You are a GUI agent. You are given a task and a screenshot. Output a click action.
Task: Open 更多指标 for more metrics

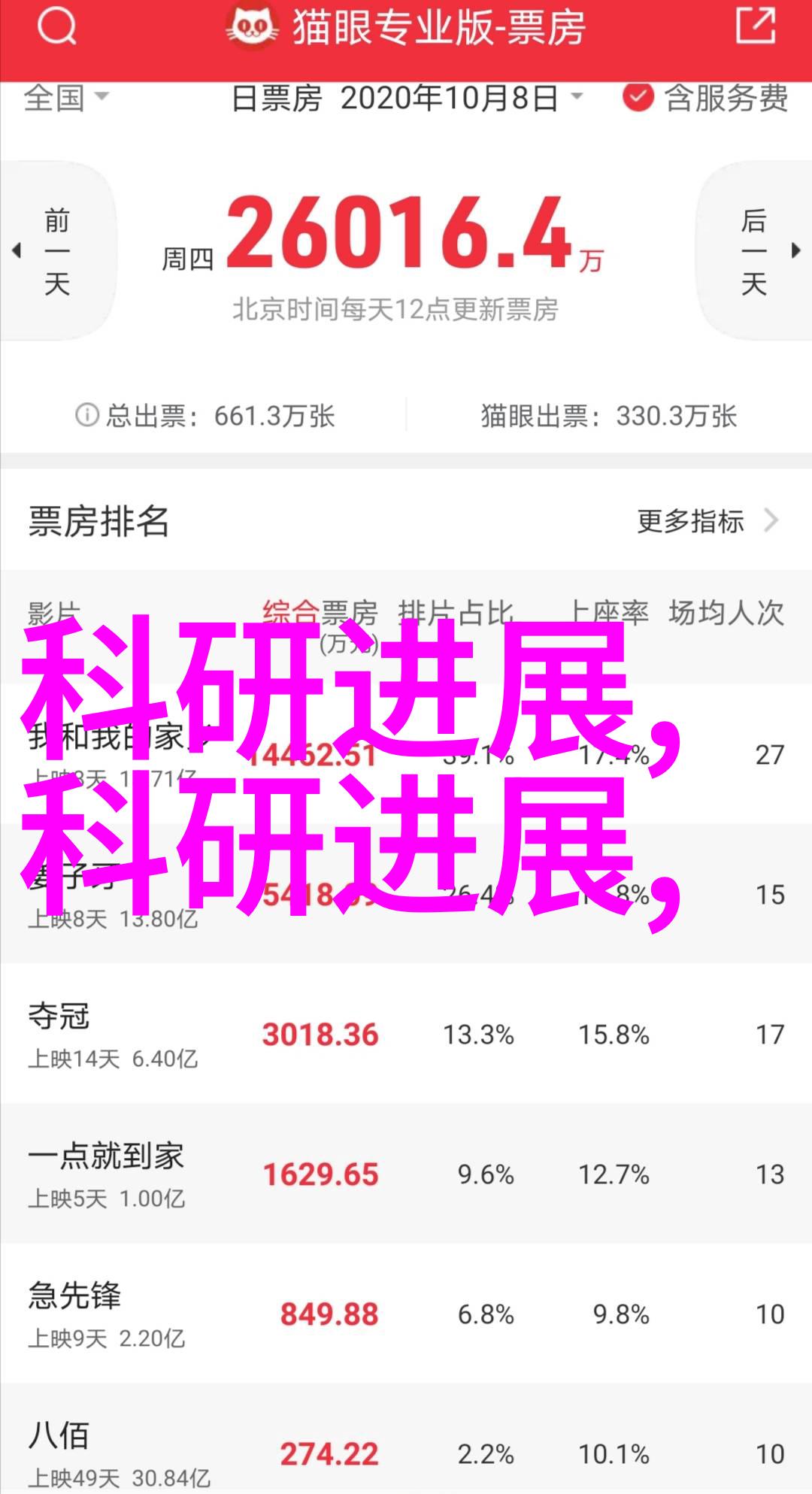coord(705,521)
